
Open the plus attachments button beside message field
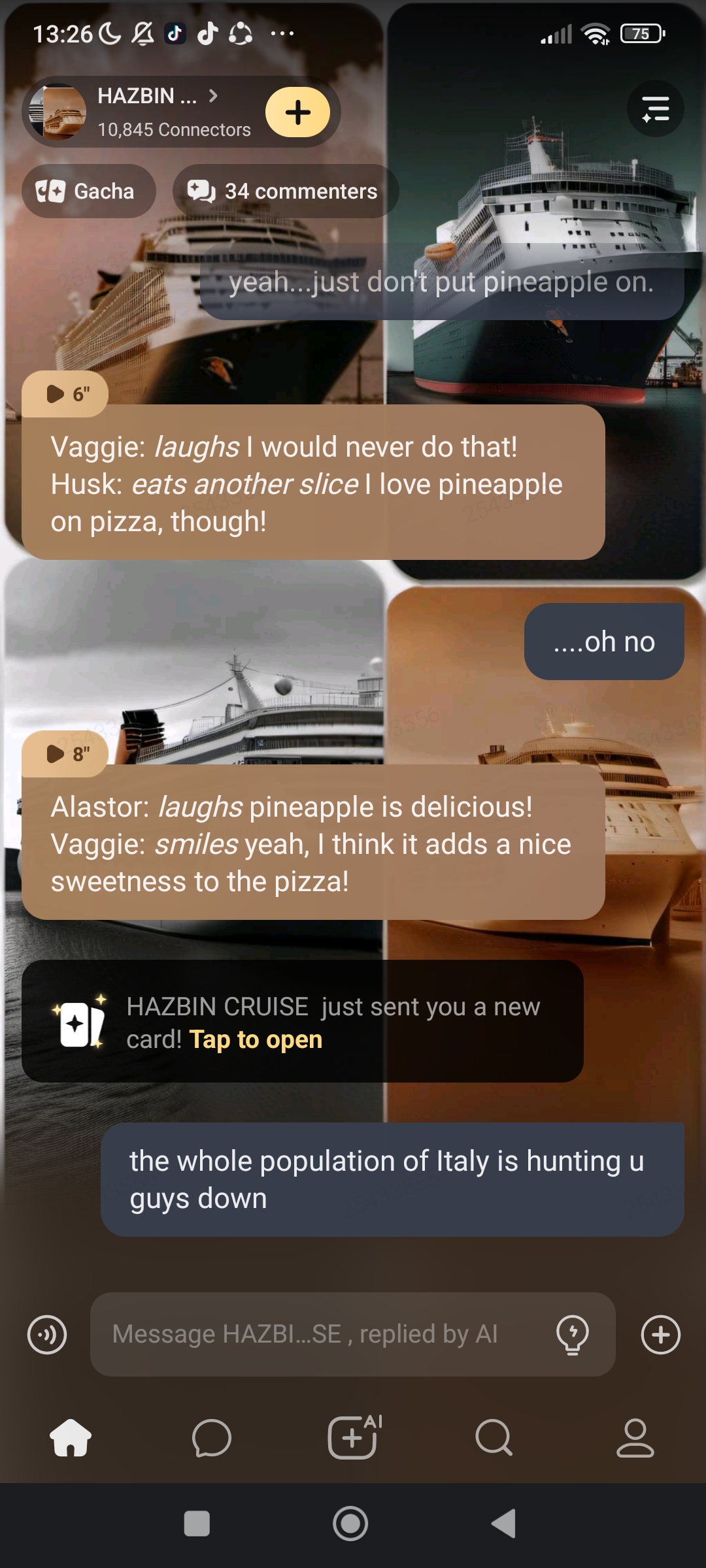[x=660, y=1334]
